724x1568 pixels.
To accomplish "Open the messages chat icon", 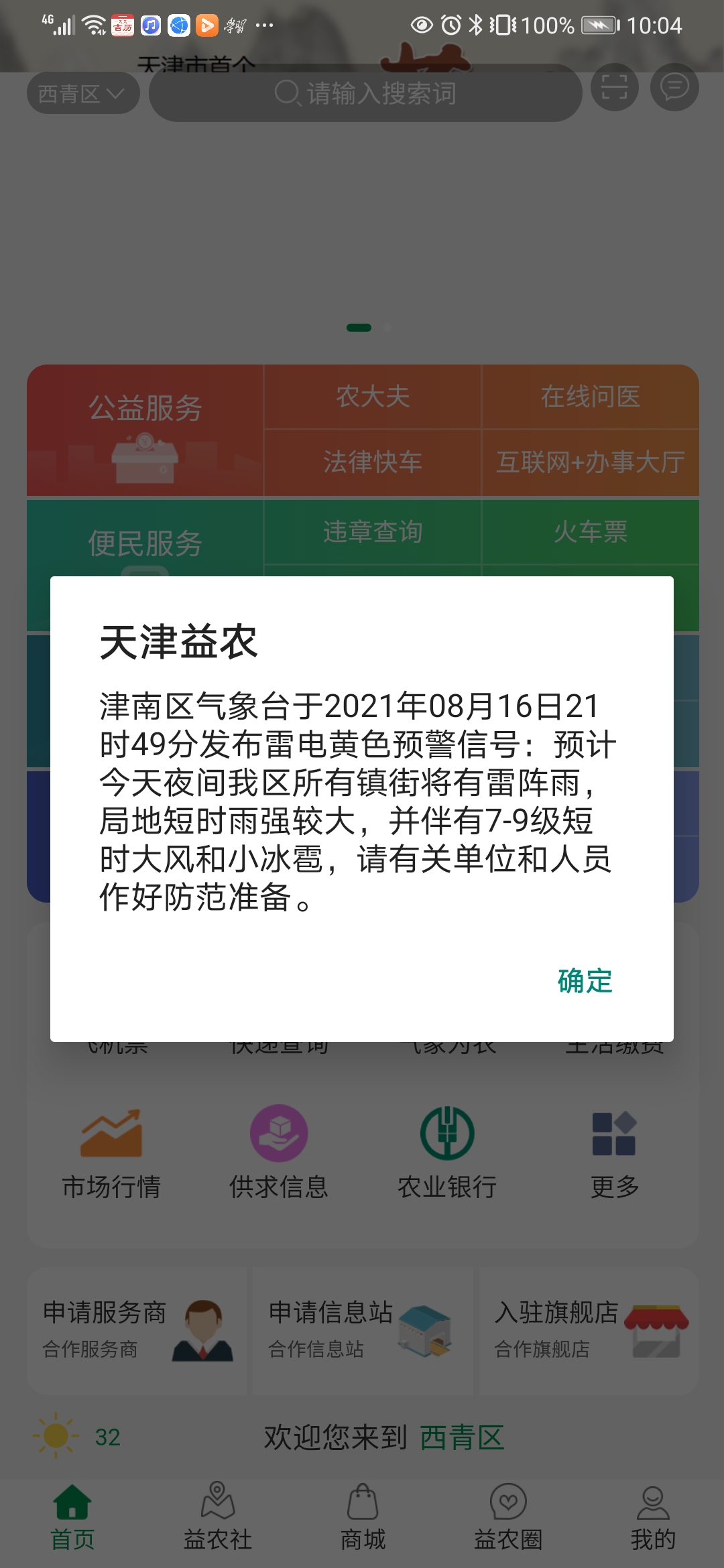I will point(674,87).
